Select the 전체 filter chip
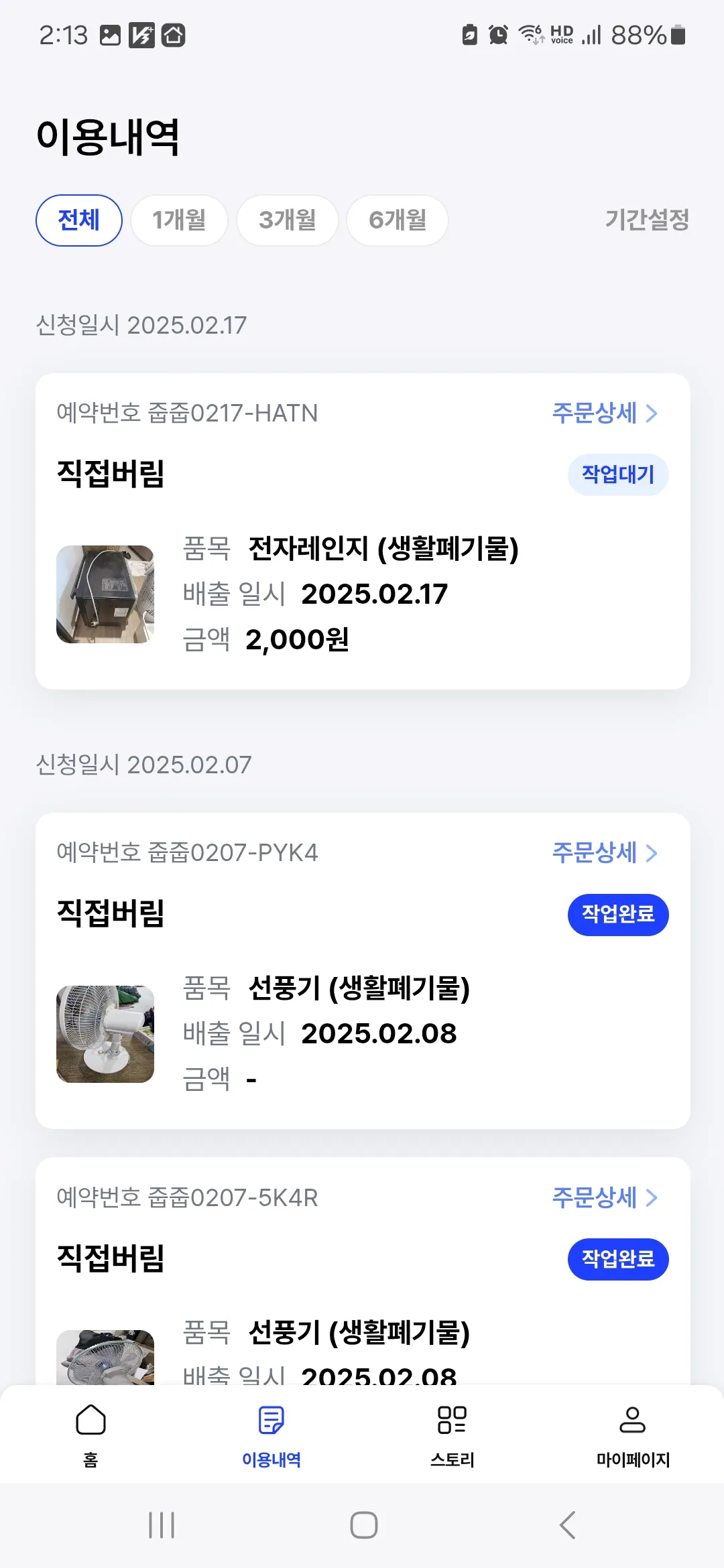The width and height of the screenshot is (724, 1568). click(78, 220)
